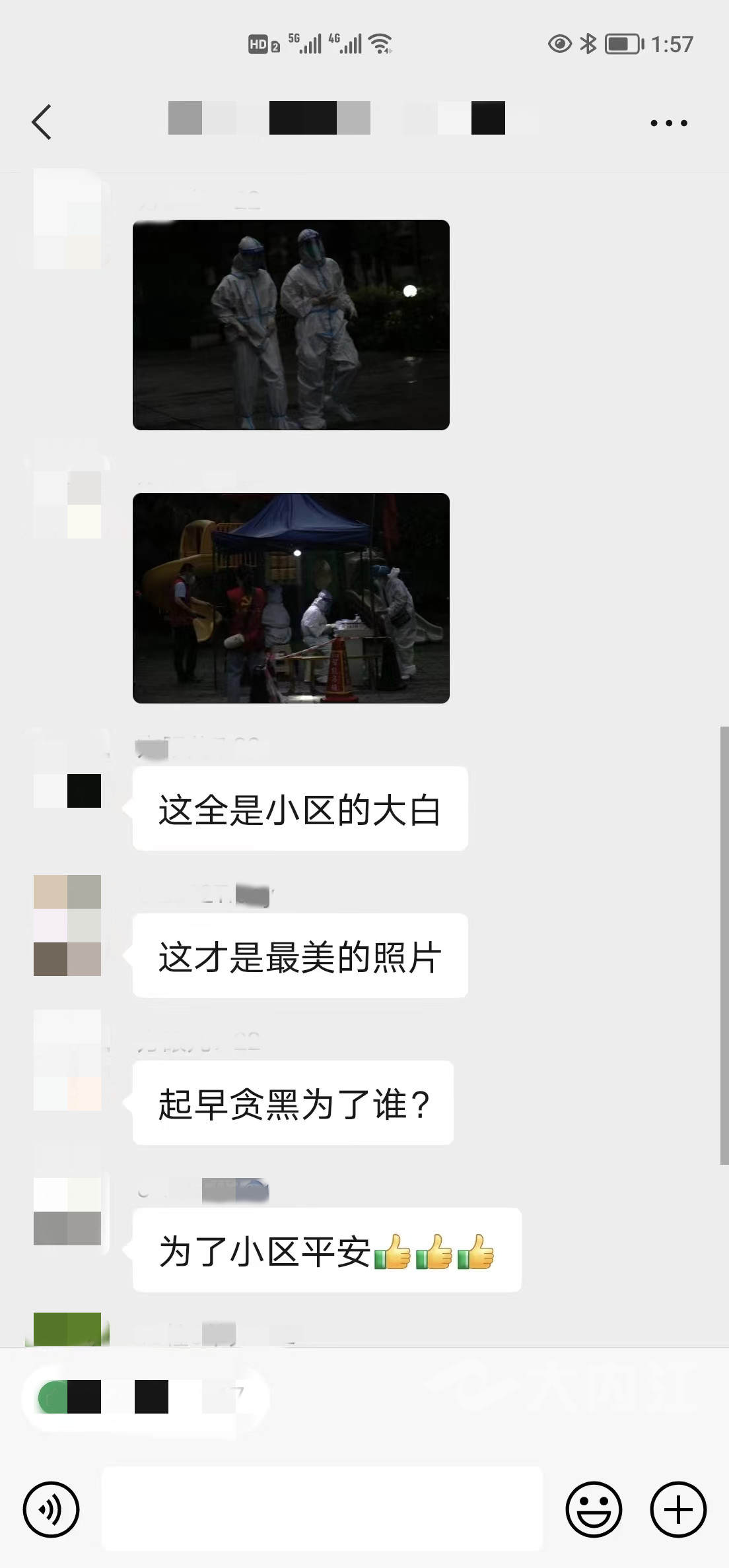The image size is (729, 1568).
Task: Go back to the chat list
Action: click(42, 122)
